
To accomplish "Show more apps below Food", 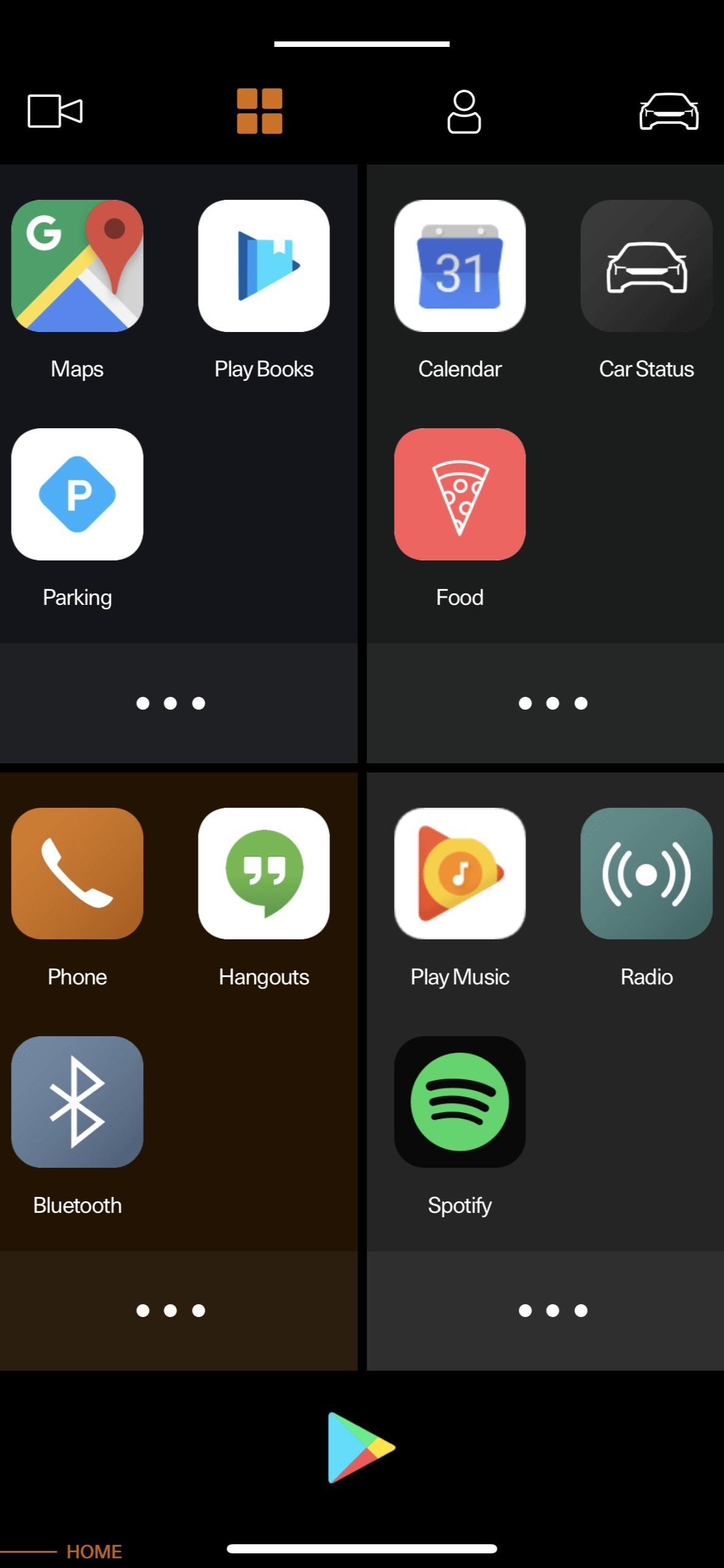I will (x=553, y=703).
